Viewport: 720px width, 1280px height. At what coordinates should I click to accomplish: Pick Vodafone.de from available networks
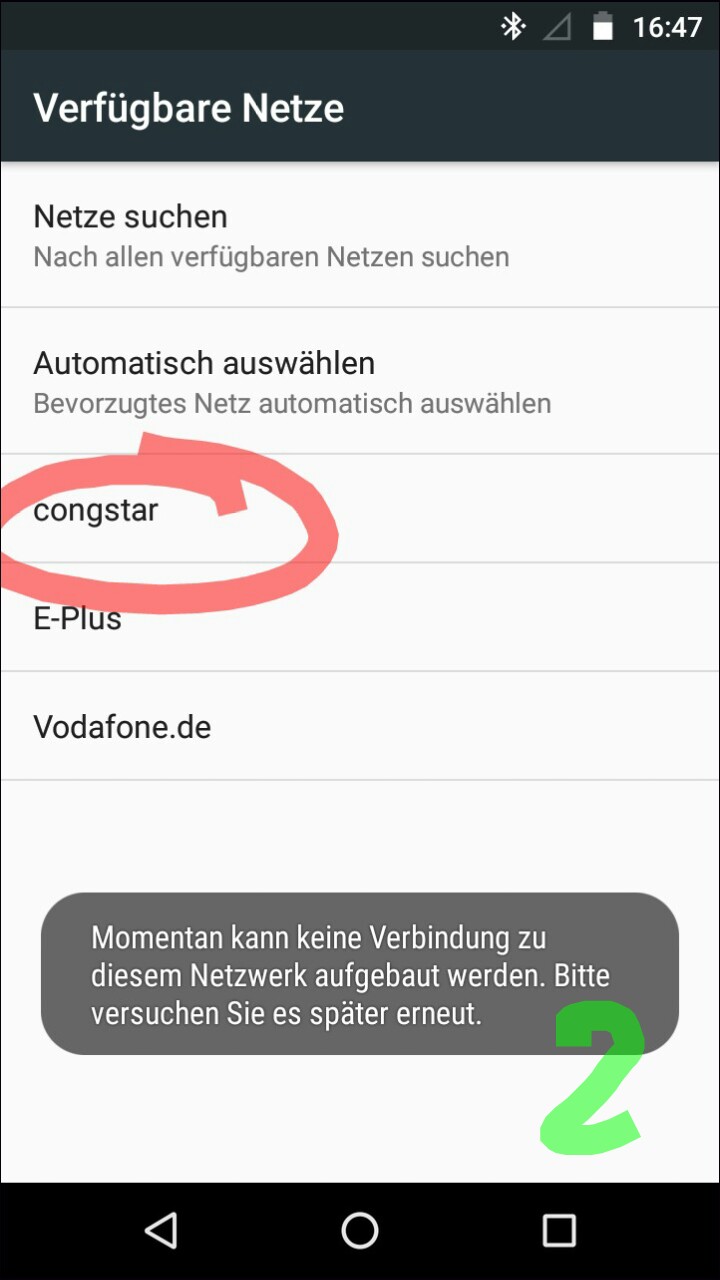coord(122,726)
